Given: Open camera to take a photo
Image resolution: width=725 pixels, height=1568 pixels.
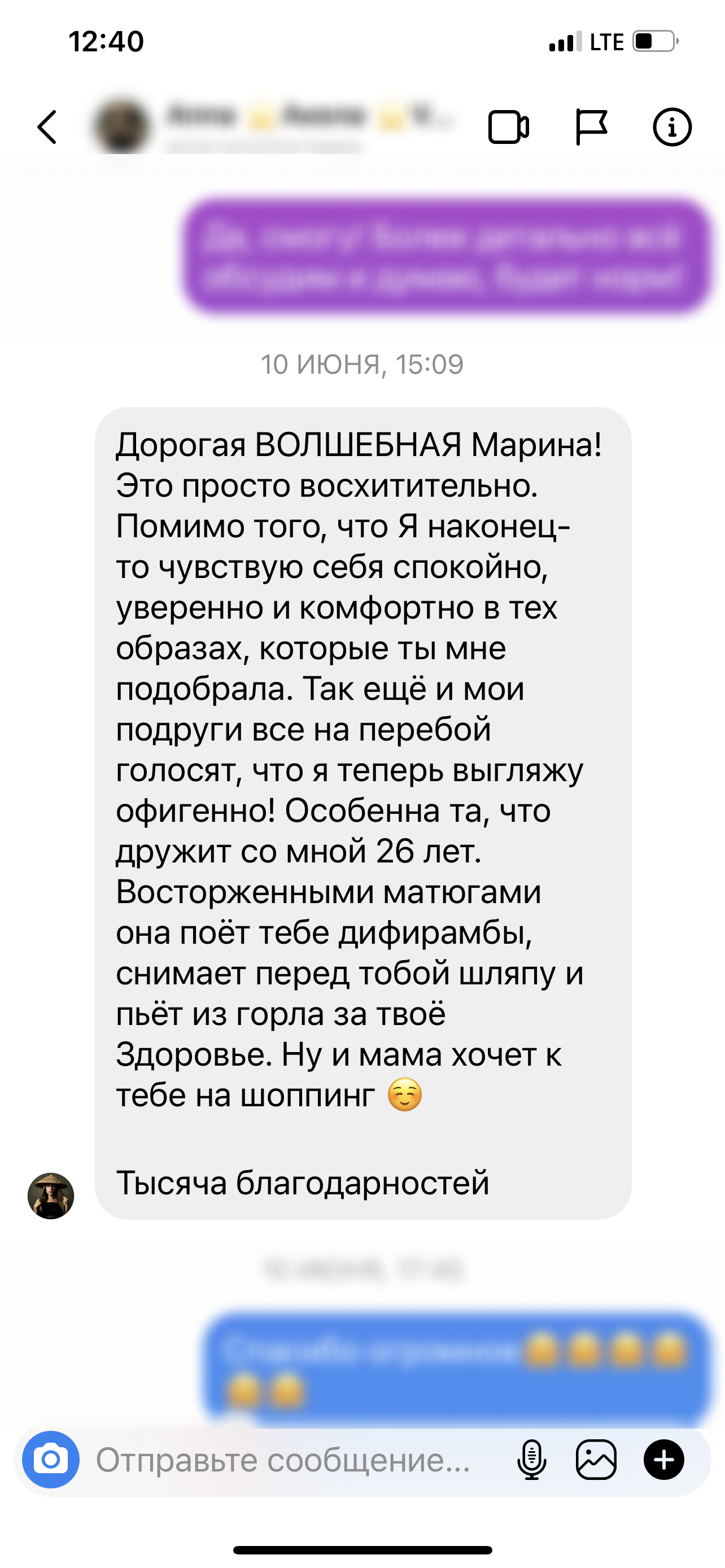Looking at the screenshot, I should click(x=51, y=1459).
